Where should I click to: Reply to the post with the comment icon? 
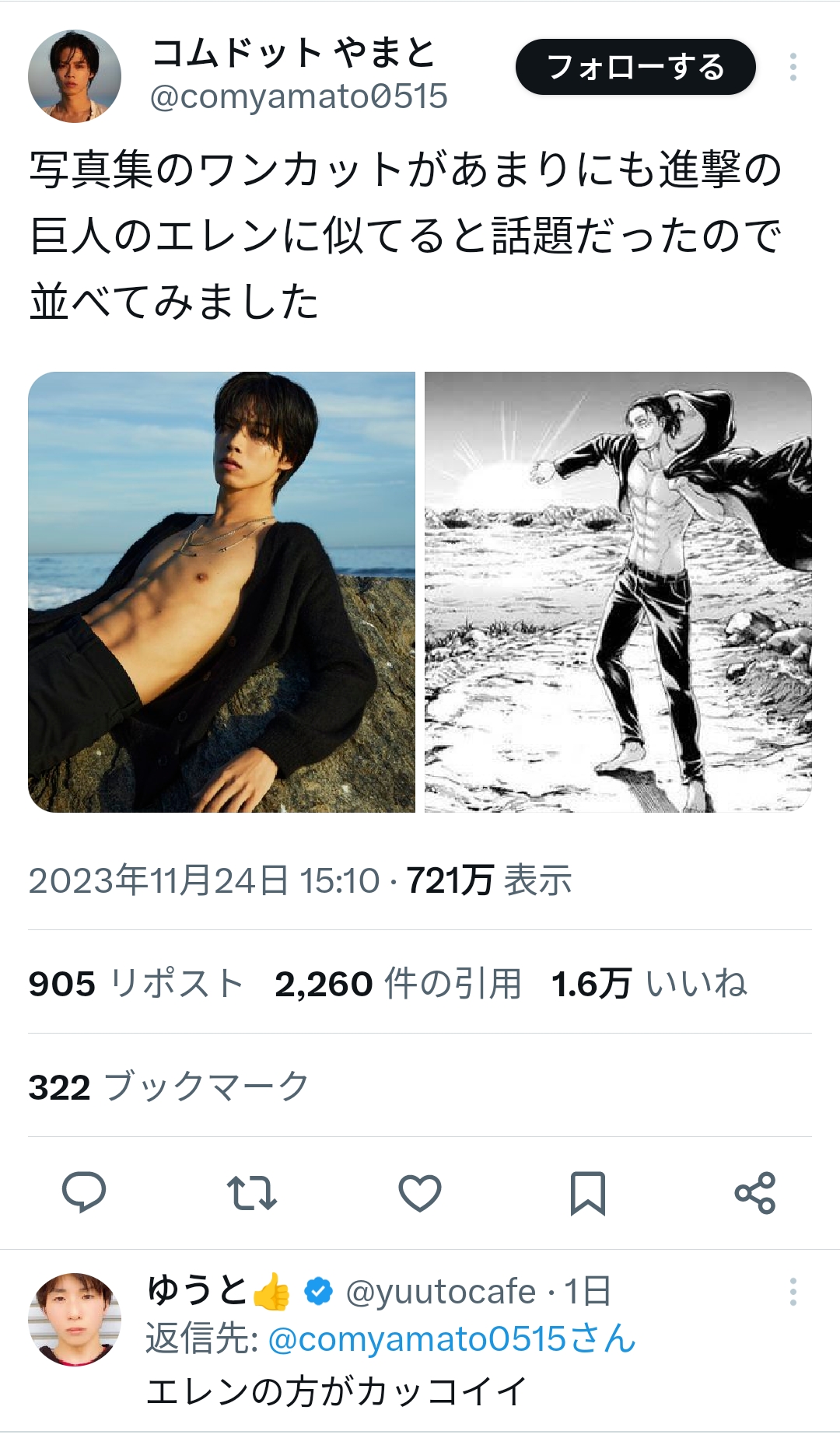tap(84, 1192)
